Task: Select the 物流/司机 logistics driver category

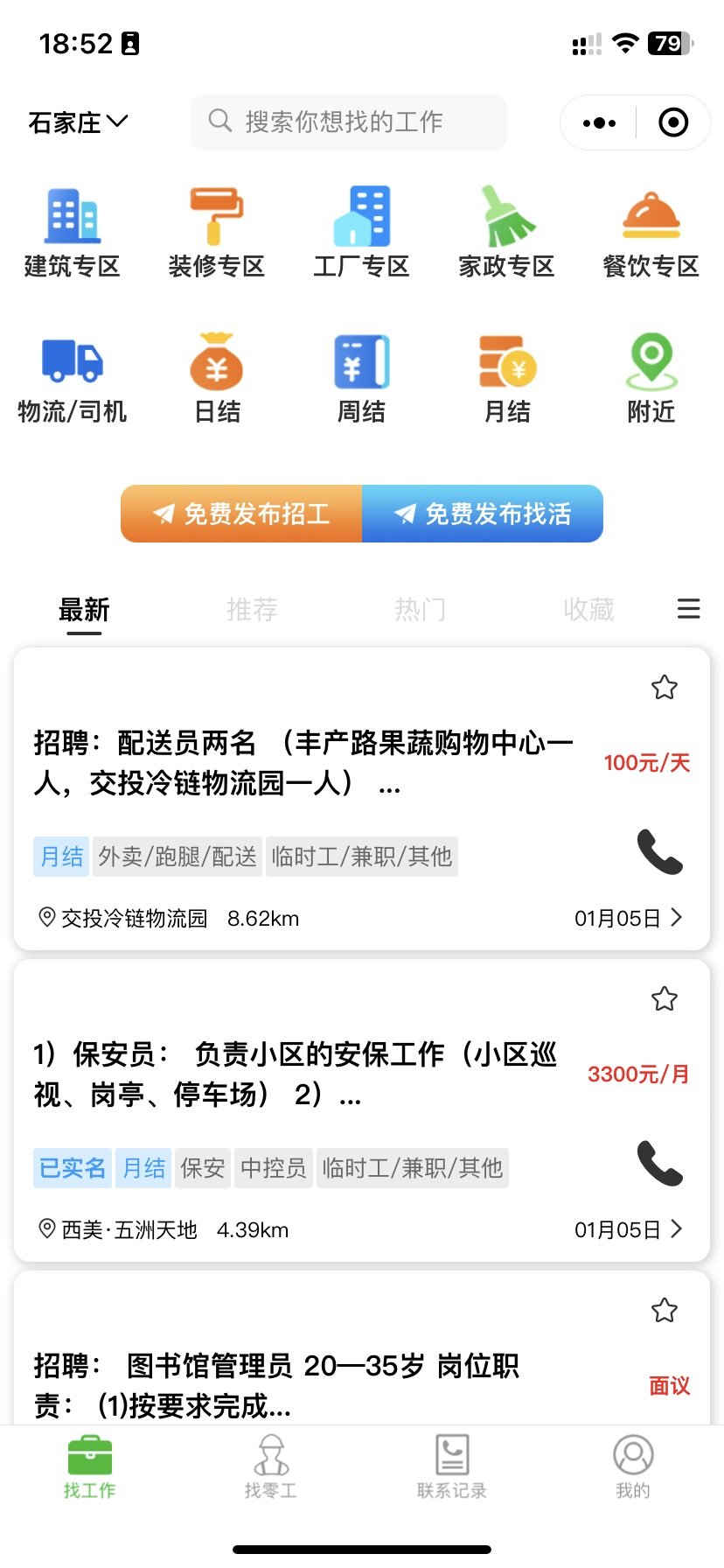Action: 73,374
